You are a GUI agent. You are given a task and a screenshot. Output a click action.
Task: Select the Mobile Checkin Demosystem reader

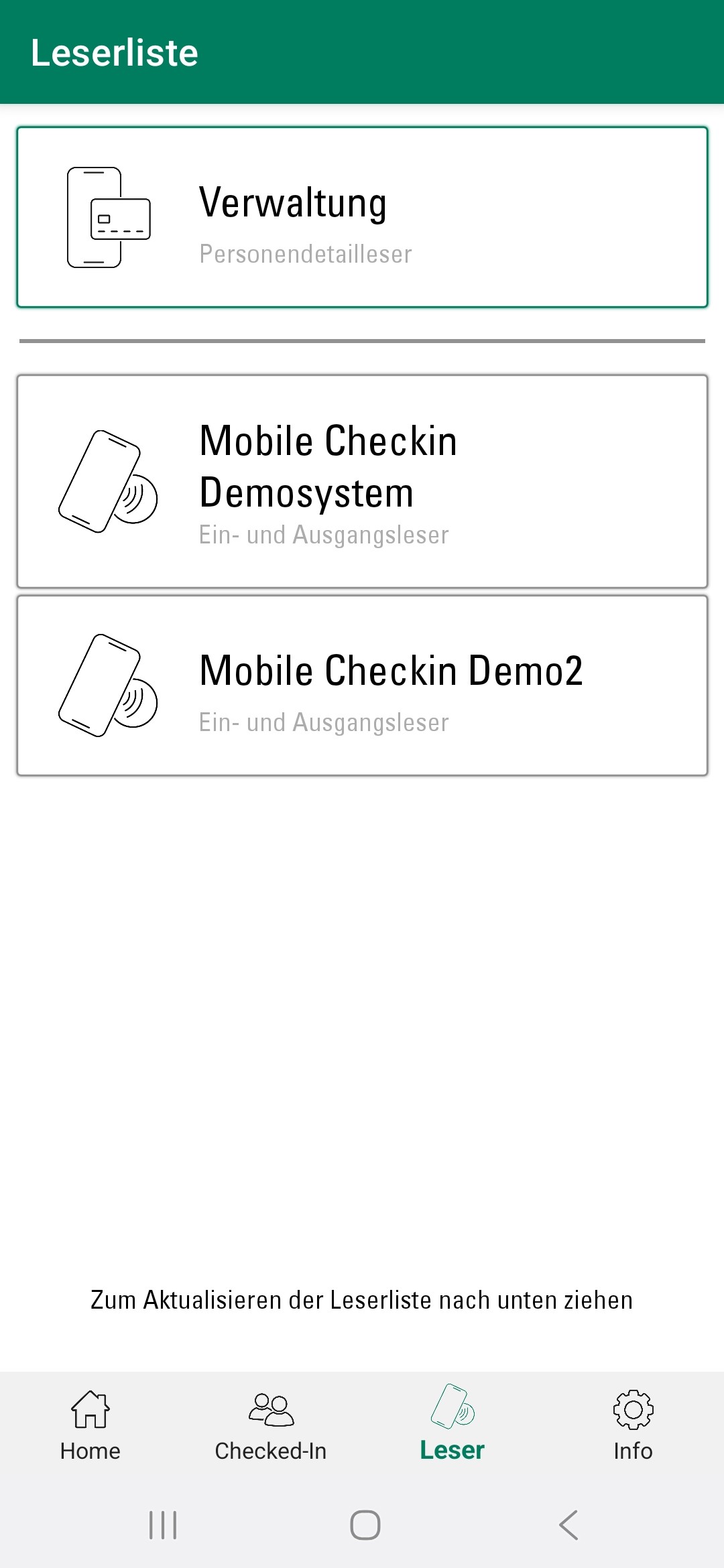pyautogui.click(x=362, y=481)
